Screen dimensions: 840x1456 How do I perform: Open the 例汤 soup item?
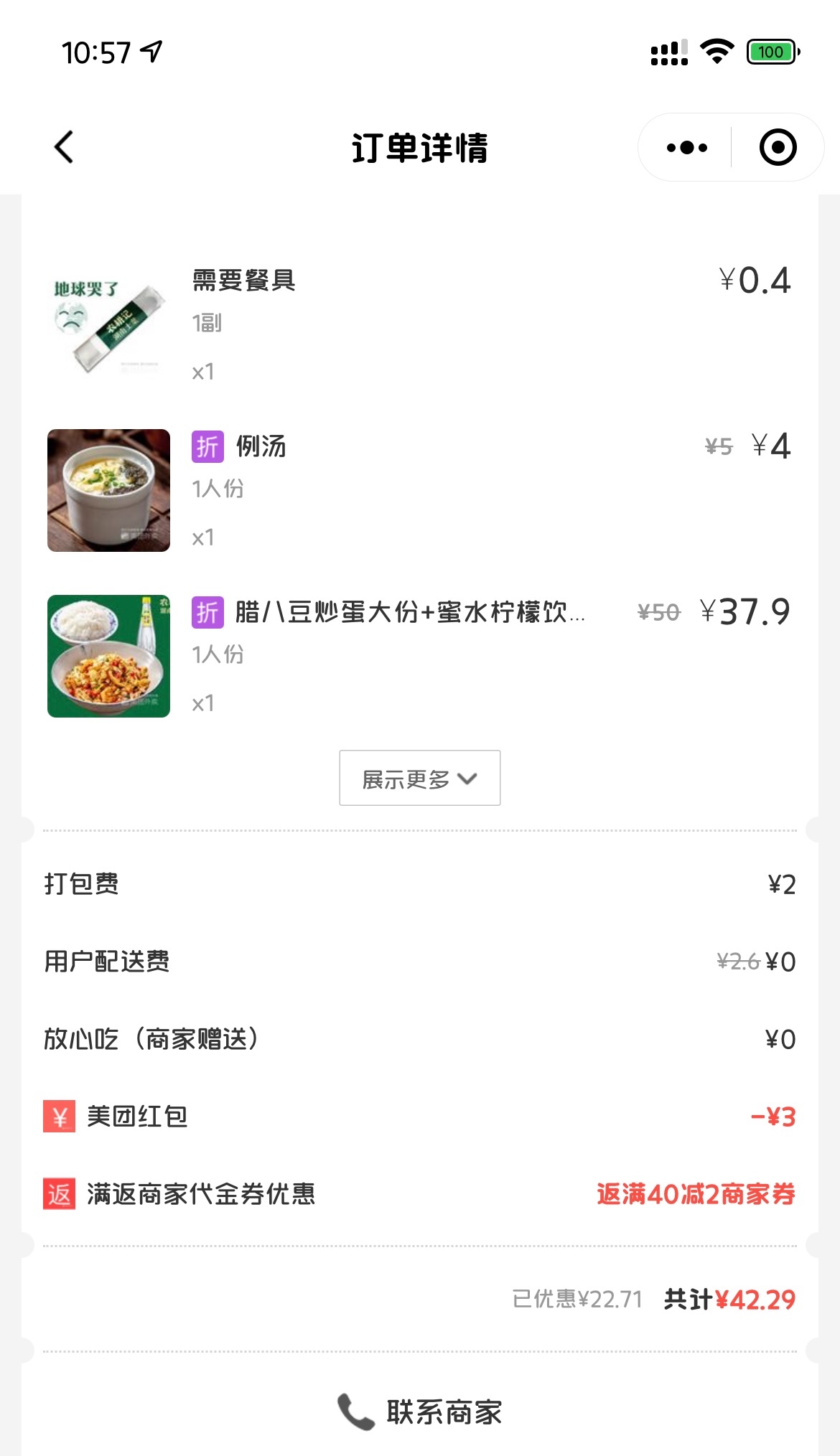pyautogui.click(x=261, y=446)
